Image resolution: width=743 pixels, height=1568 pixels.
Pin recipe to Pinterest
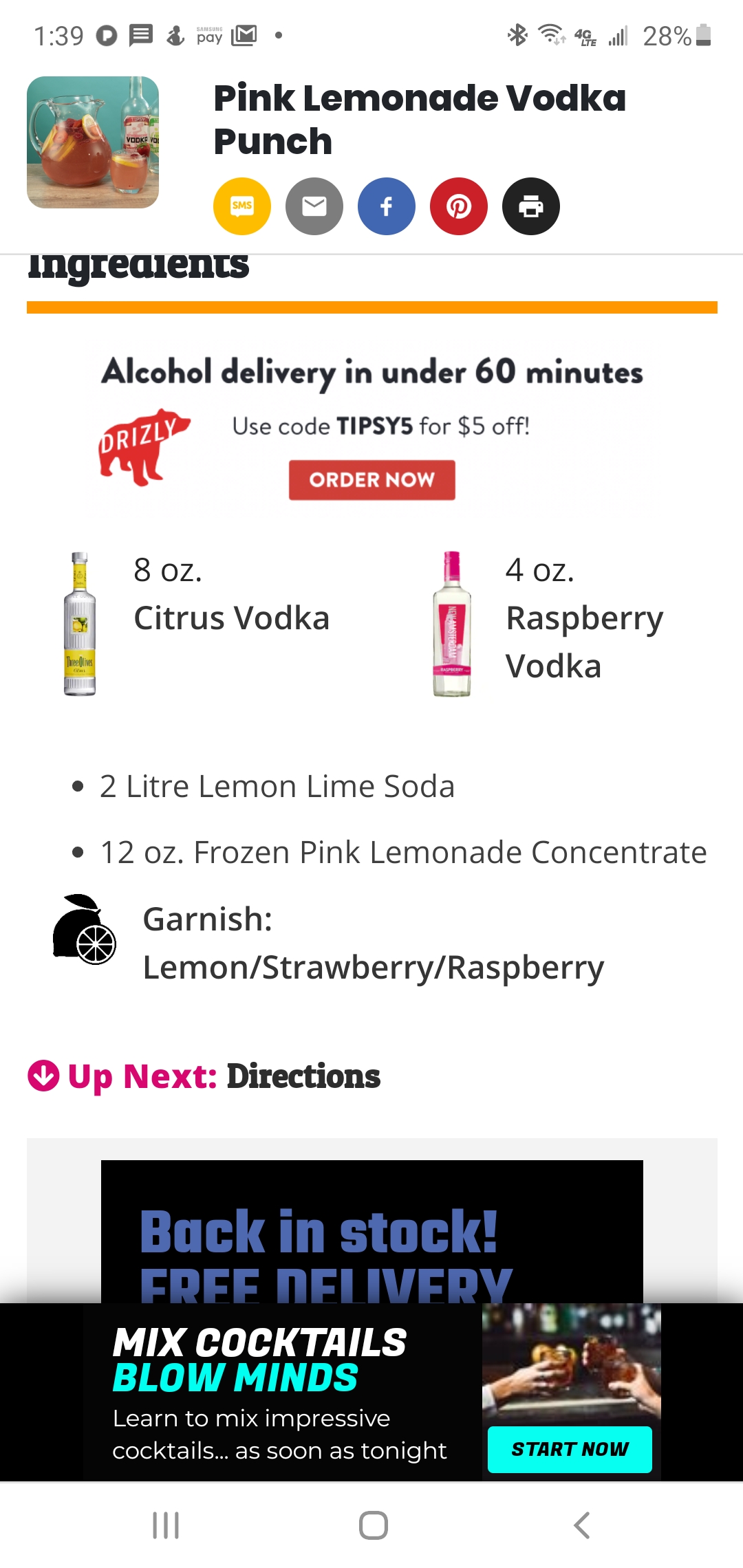[x=459, y=206]
